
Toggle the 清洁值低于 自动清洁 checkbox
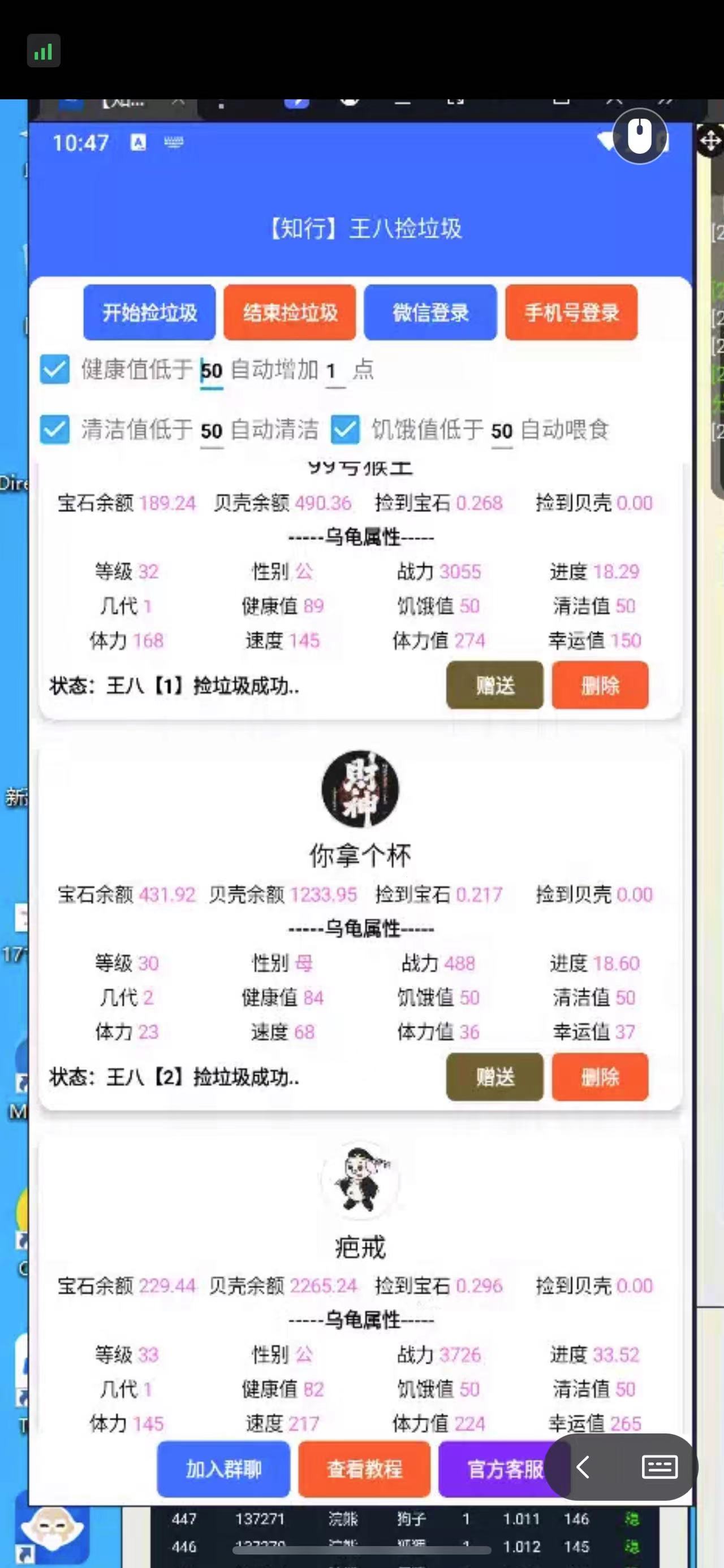[x=55, y=429]
